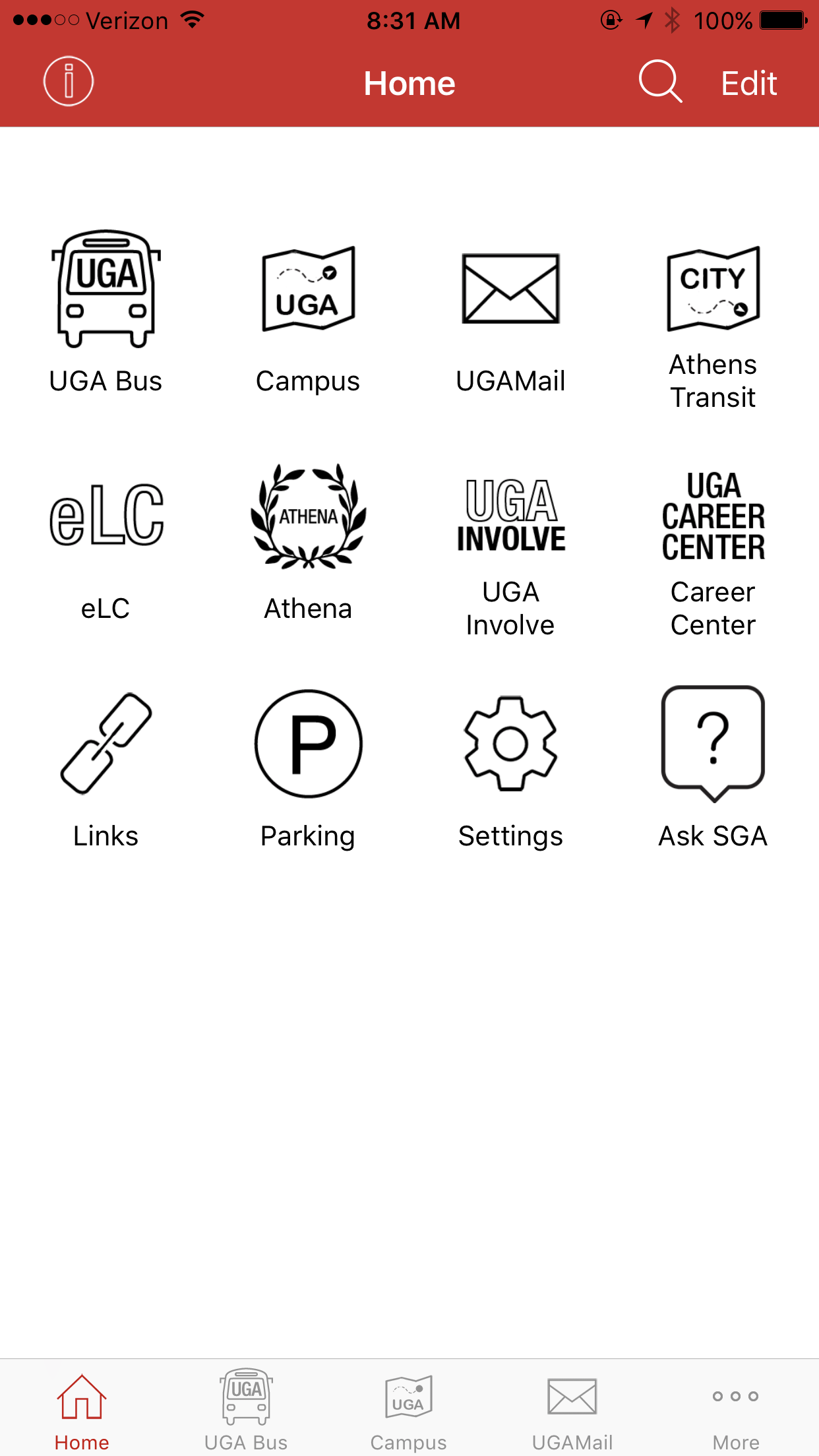The image size is (819, 1456).
Task: Open UGA Bus from the grid
Action: pos(106,312)
